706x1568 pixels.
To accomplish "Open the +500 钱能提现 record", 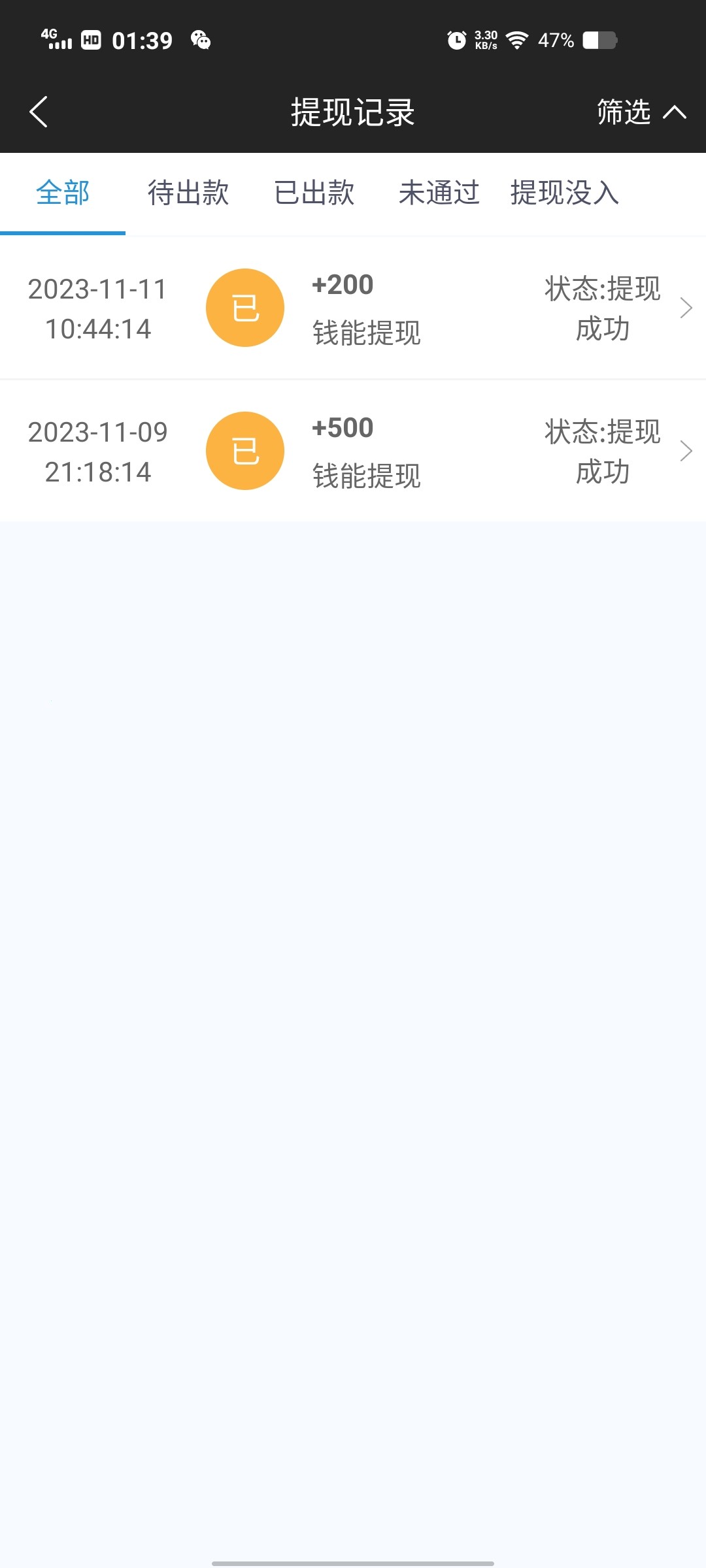I will 366,451.
